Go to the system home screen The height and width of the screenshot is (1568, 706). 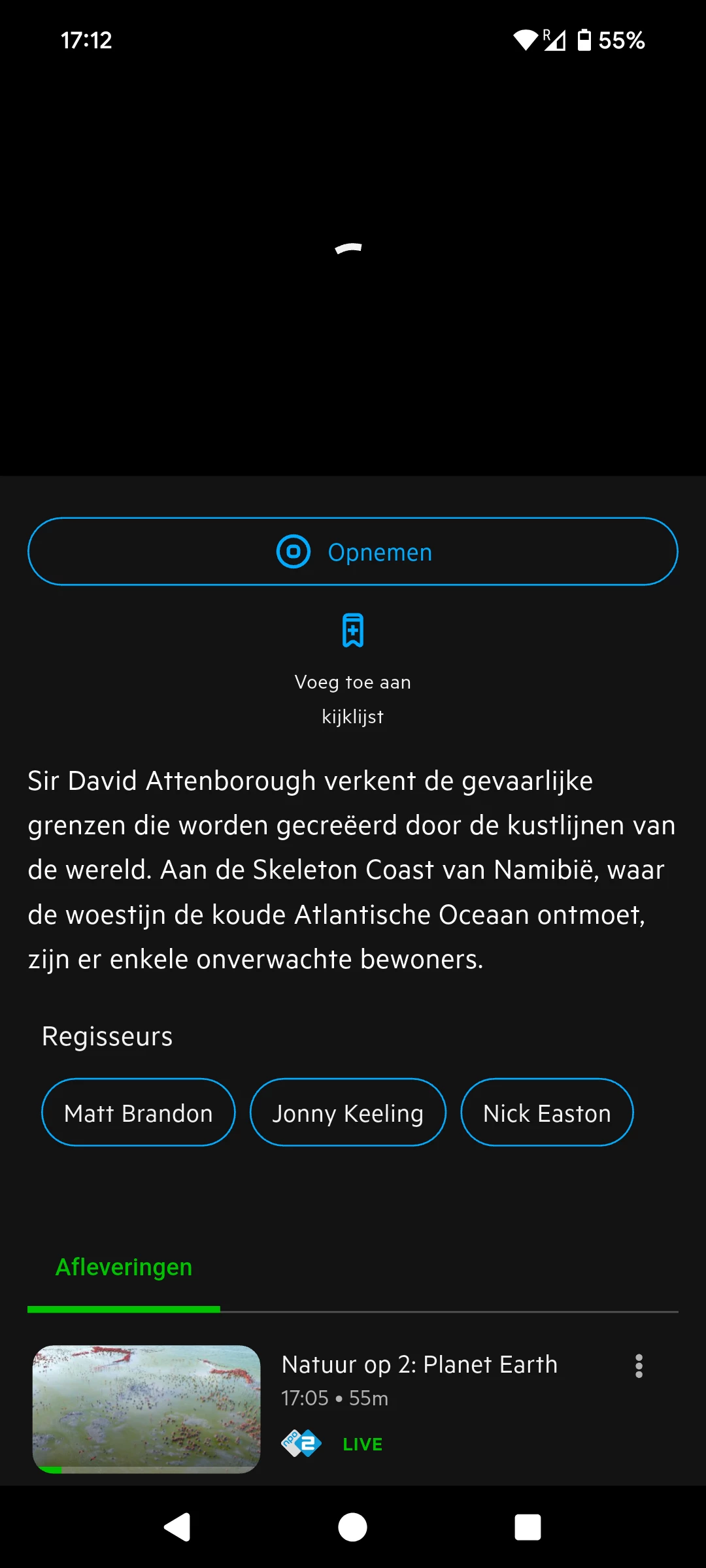point(352,1527)
